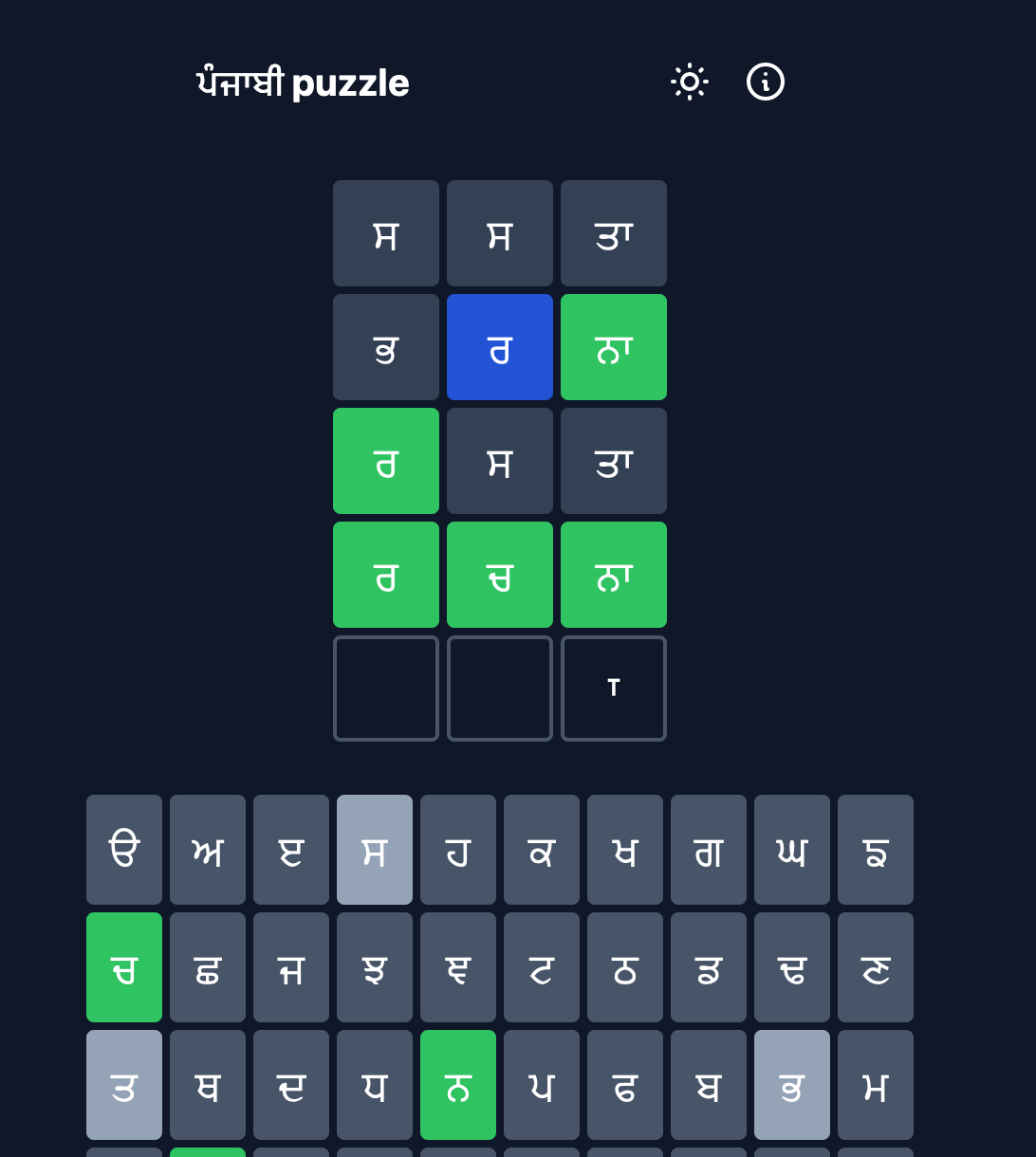
Task: Enter the letter ਪ
Action: point(542,1085)
